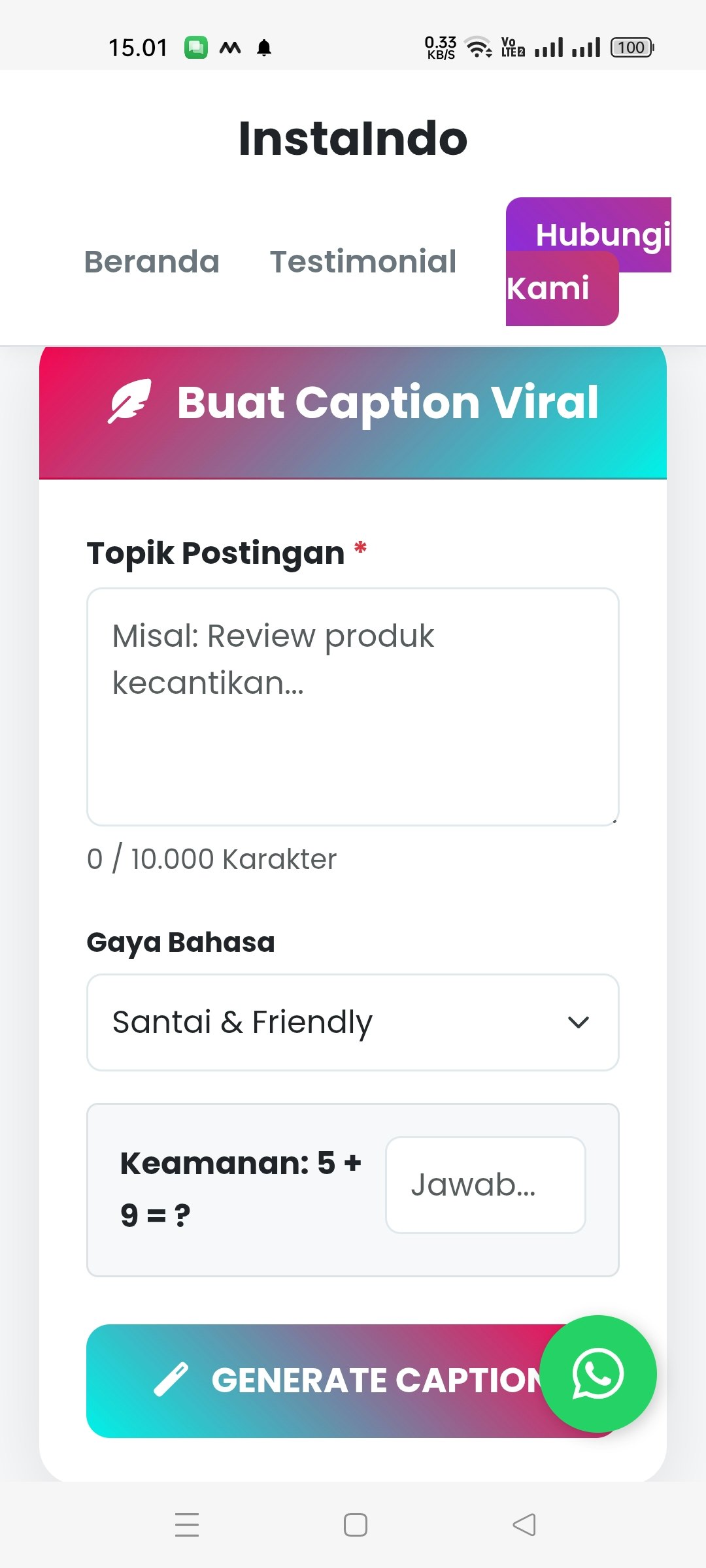The height and width of the screenshot is (1568, 706).
Task: Tap the notification bell icon in status bar
Action: coord(264,46)
